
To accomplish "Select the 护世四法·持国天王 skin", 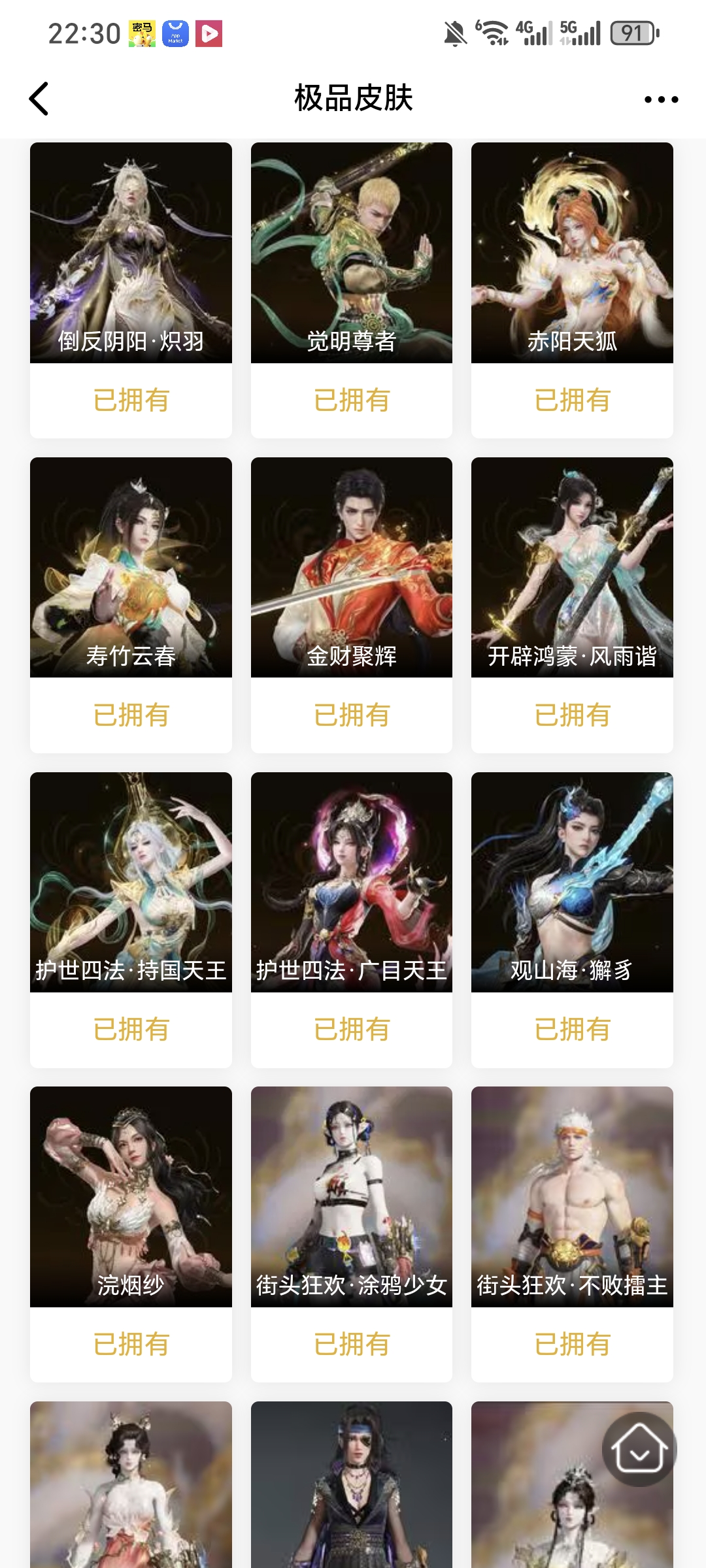I will point(131,882).
